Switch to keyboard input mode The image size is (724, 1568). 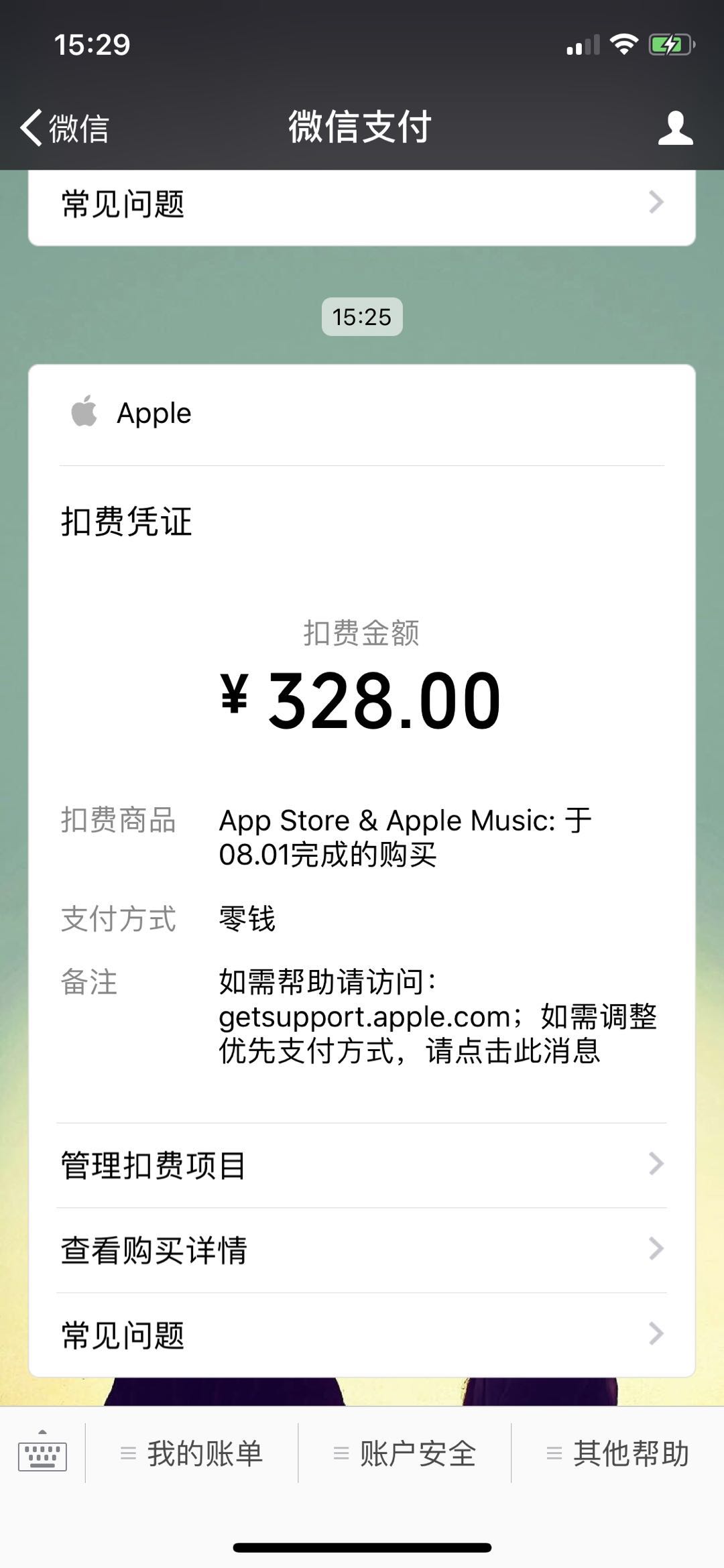[42, 1453]
